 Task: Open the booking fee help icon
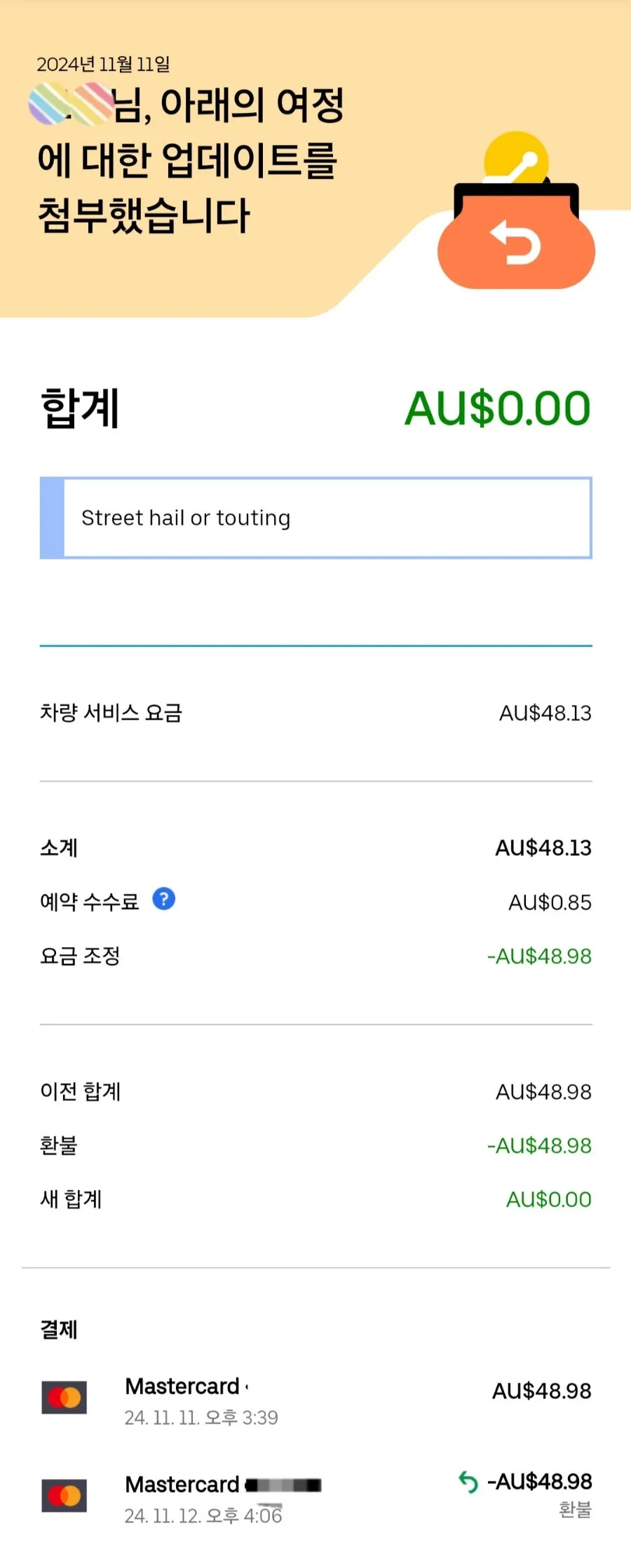click(163, 899)
